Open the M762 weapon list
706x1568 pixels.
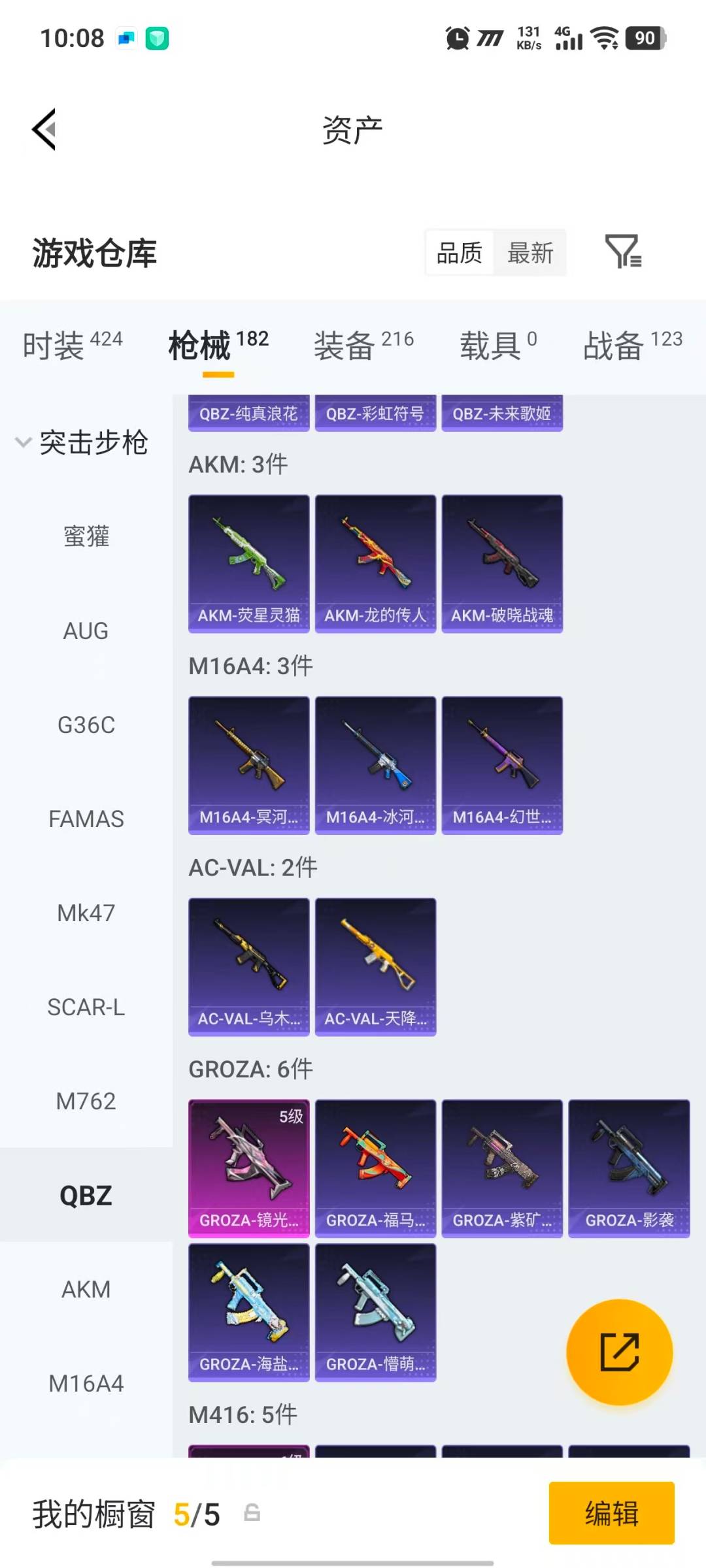[86, 1100]
